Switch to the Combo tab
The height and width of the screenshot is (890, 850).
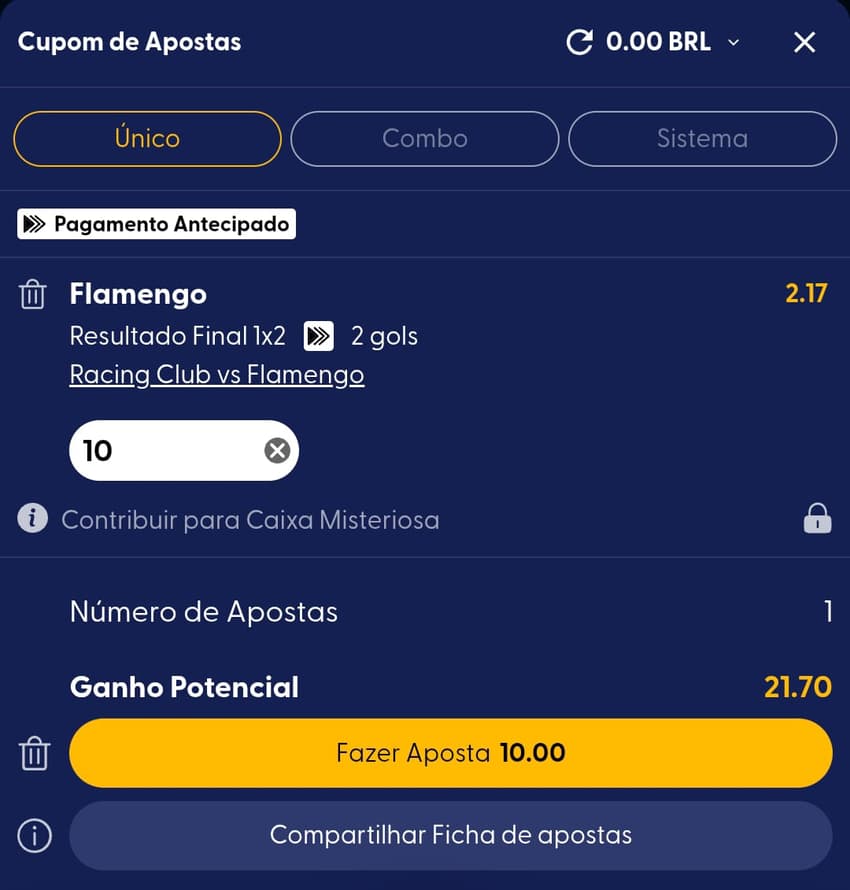click(424, 139)
